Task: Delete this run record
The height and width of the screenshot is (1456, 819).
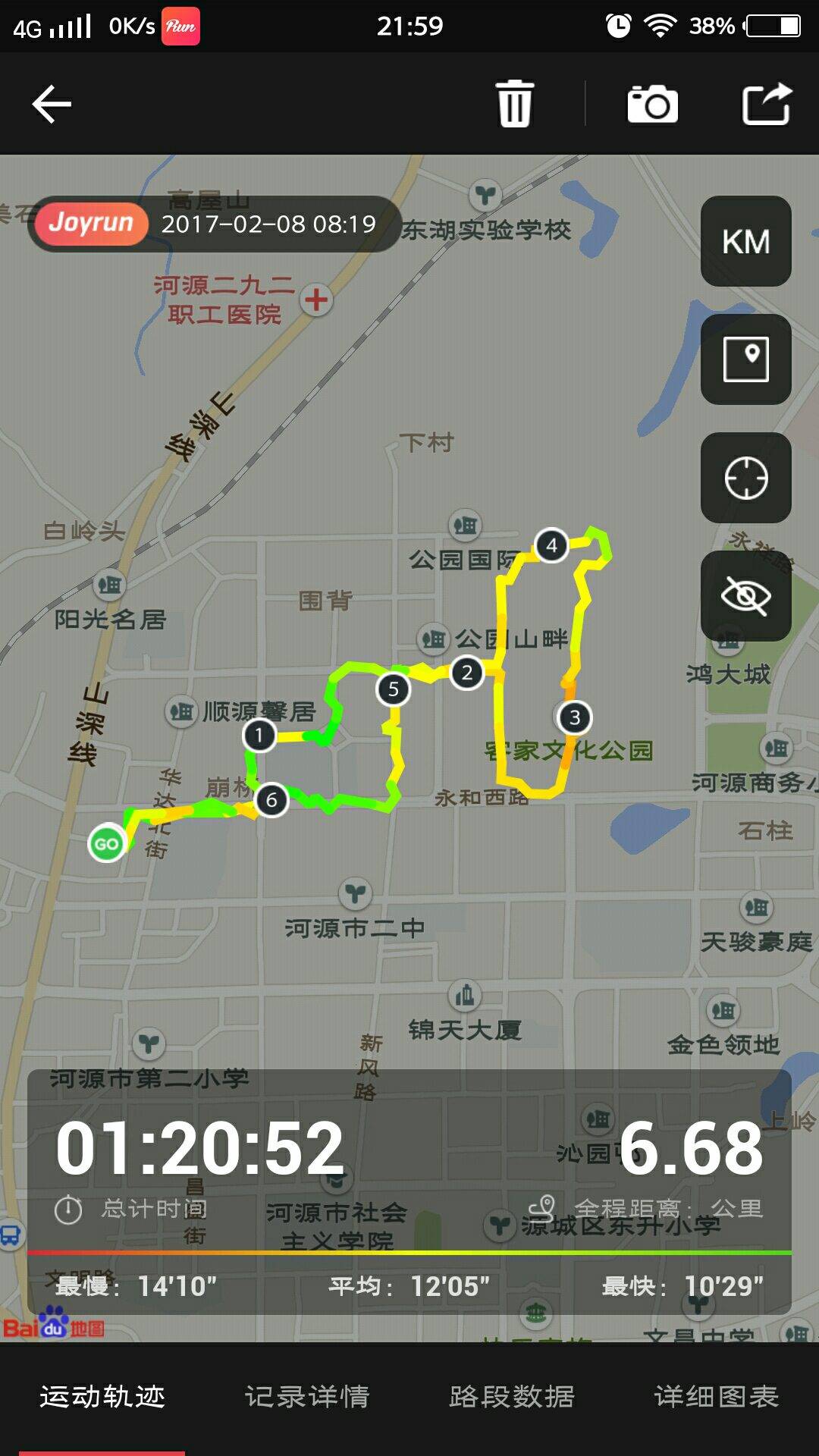Action: (x=515, y=104)
